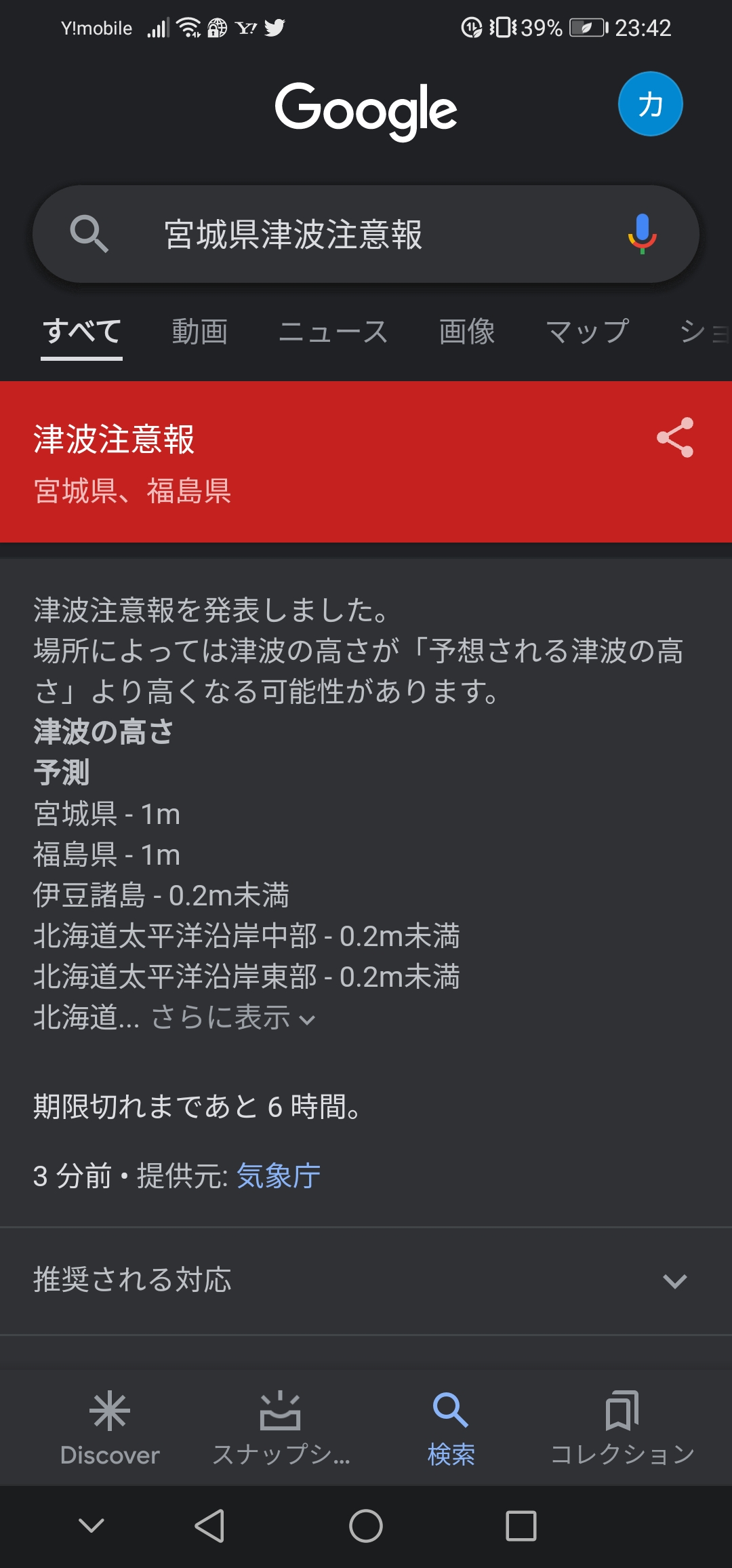Expand さらに表示 to see more regions

(232, 1017)
